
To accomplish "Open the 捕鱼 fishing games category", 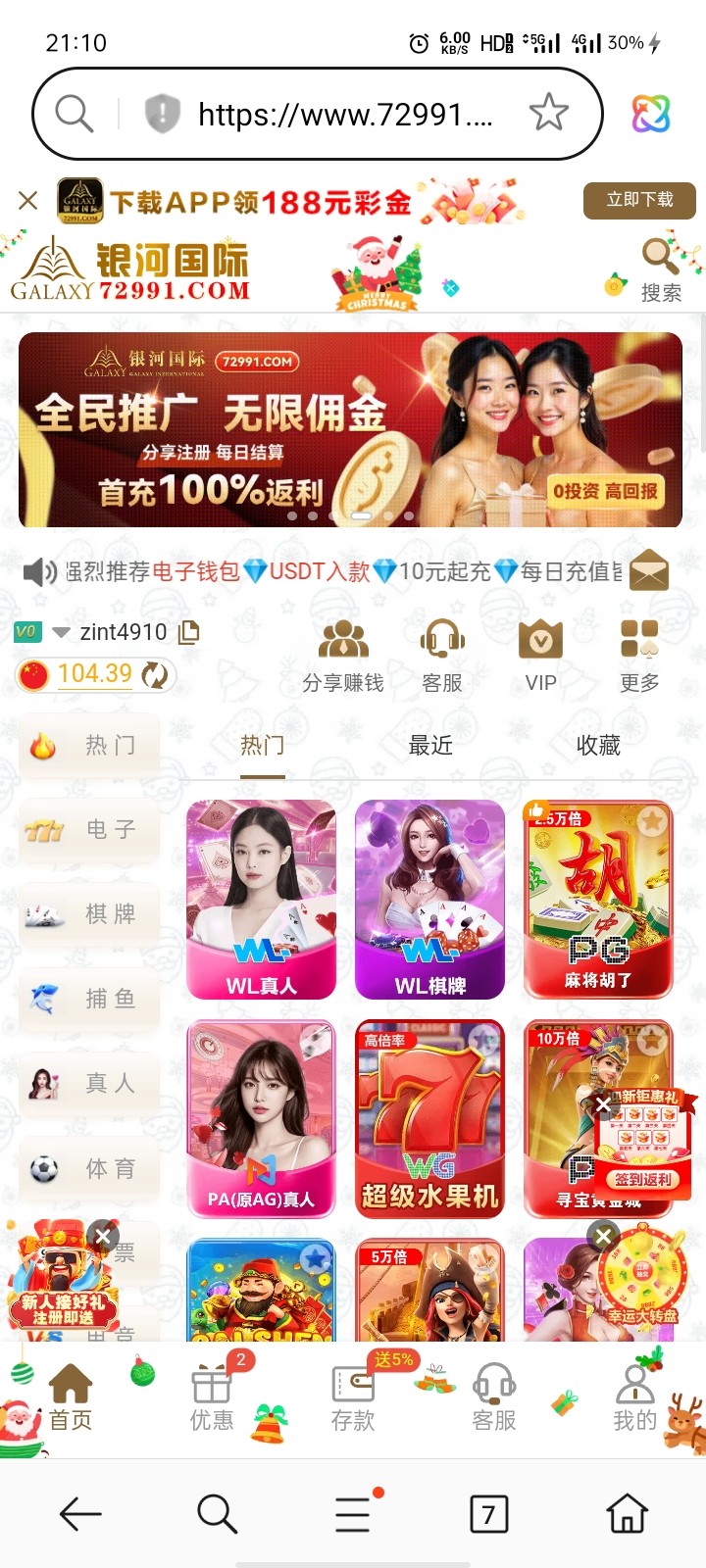I will coord(88,998).
